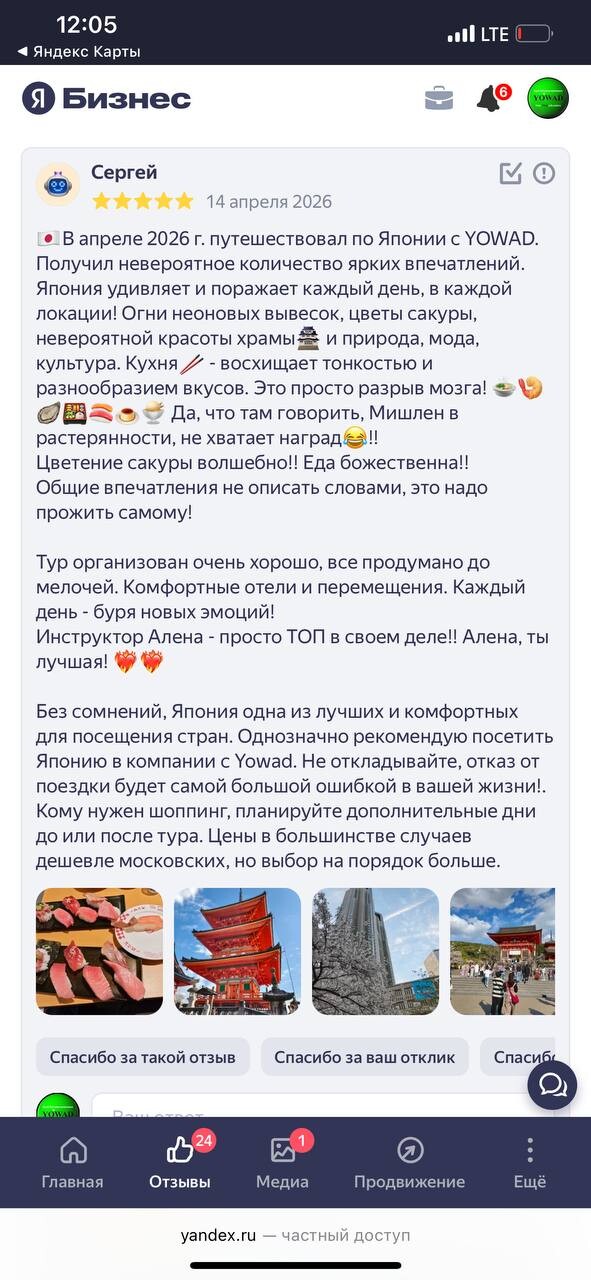Open the red pagoda photo
This screenshot has height=1280, width=591.
coord(237,951)
